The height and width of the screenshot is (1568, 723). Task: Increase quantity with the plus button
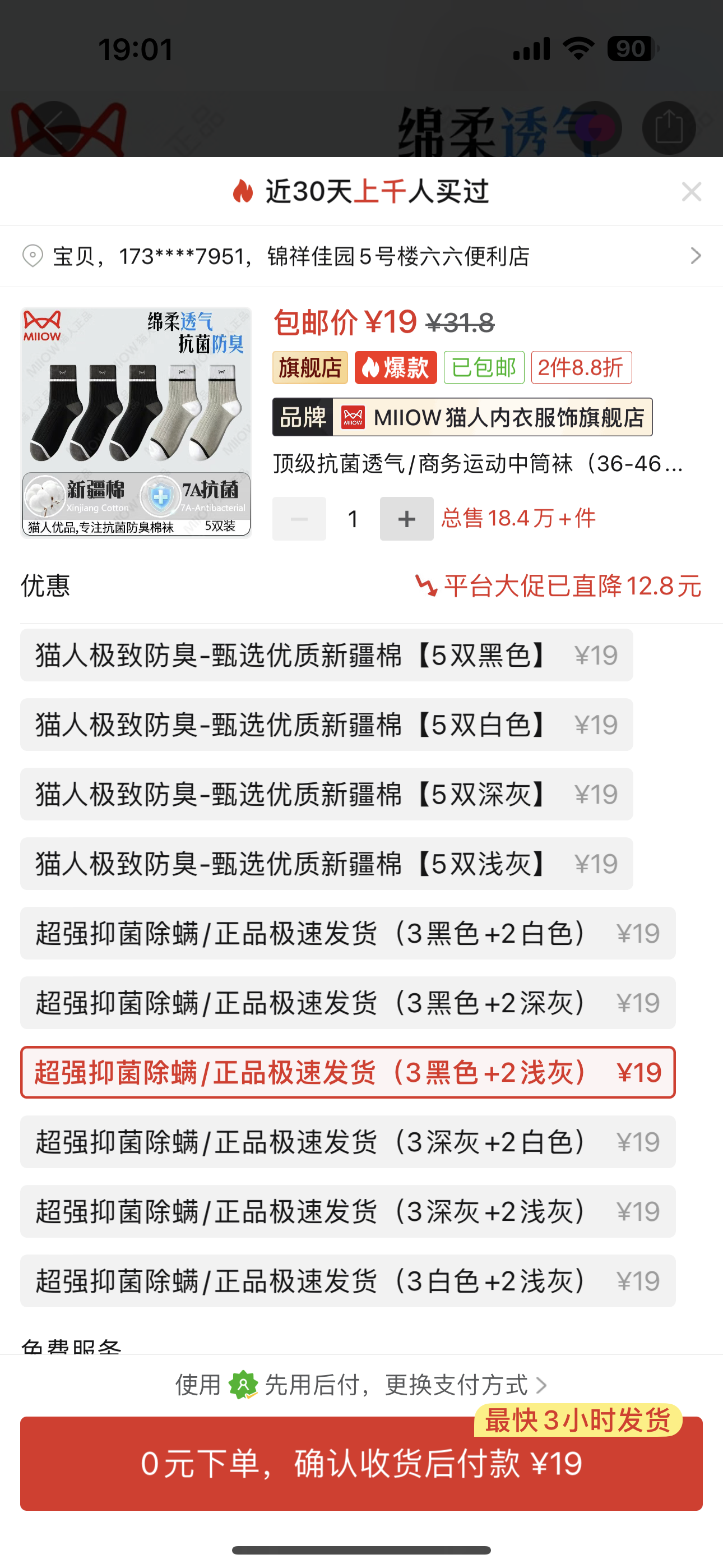(406, 519)
